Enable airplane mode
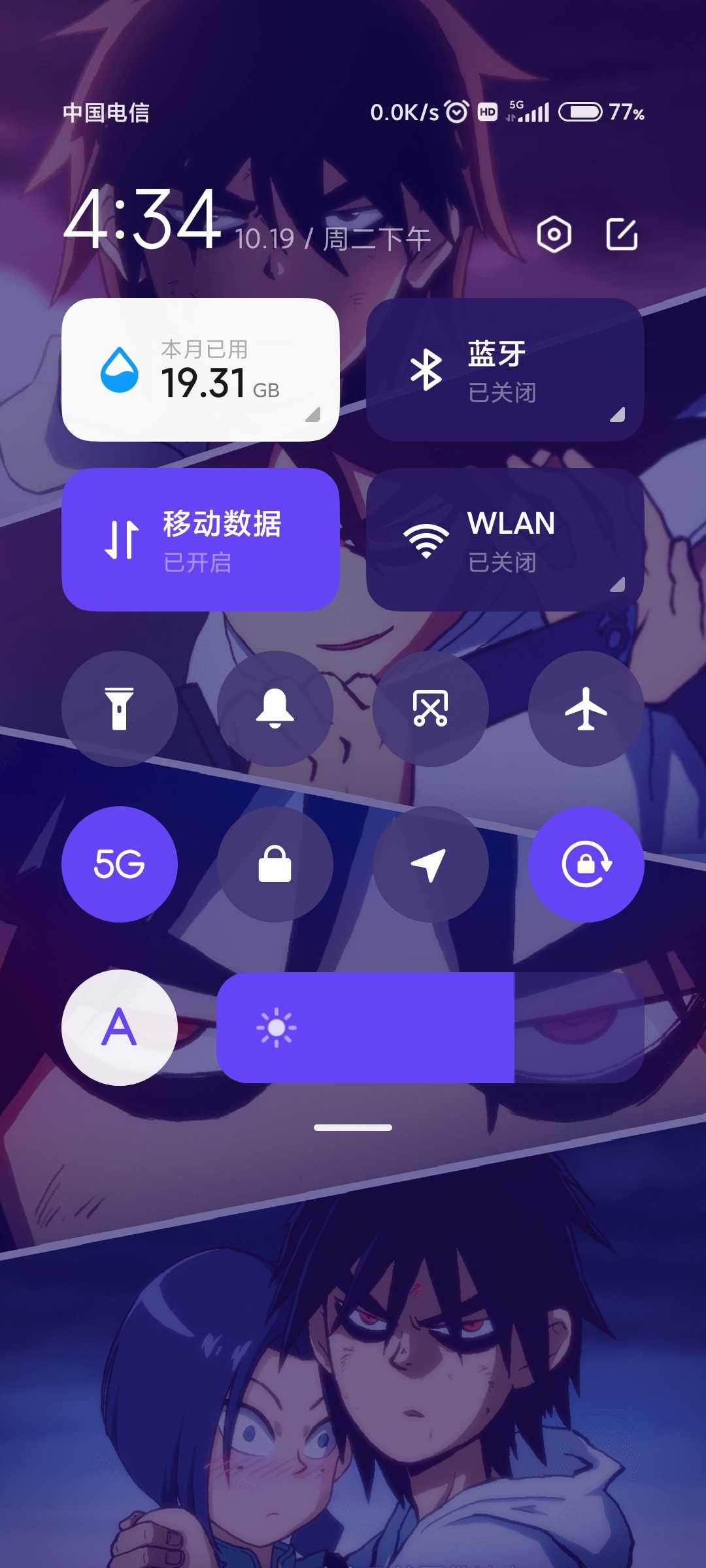The height and width of the screenshot is (1568, 706). tap(586, 708)
